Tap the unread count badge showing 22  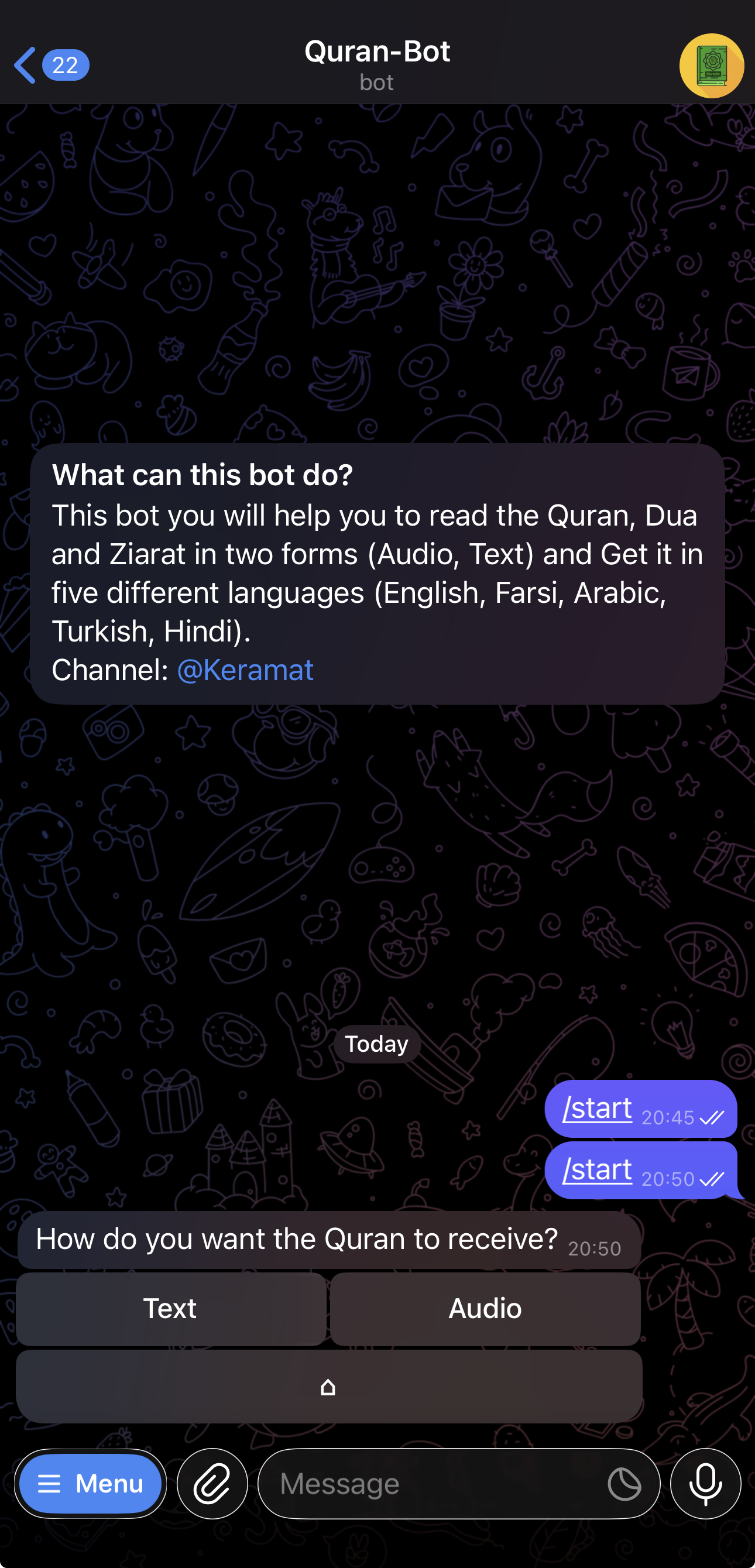[65, 64]
